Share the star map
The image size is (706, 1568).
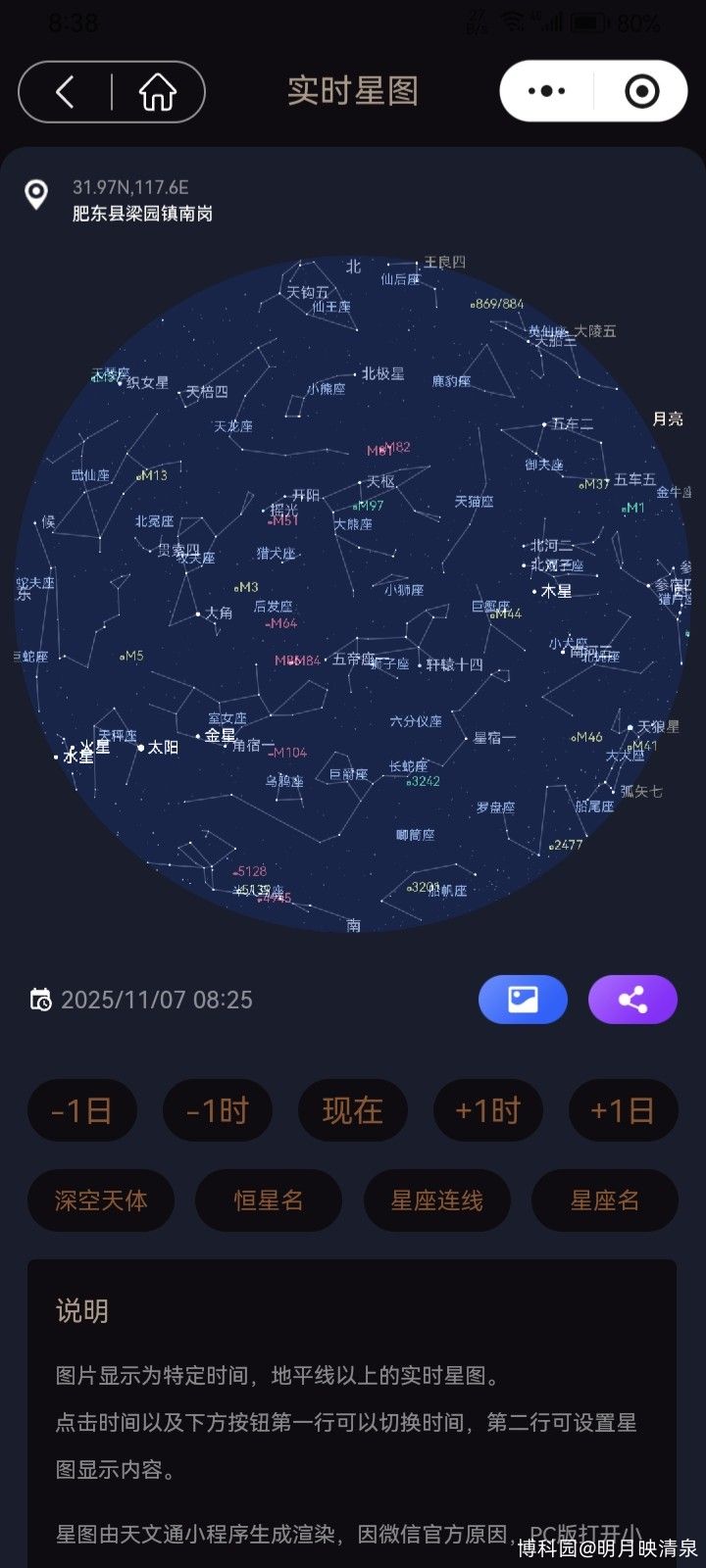click(632, 1000)
